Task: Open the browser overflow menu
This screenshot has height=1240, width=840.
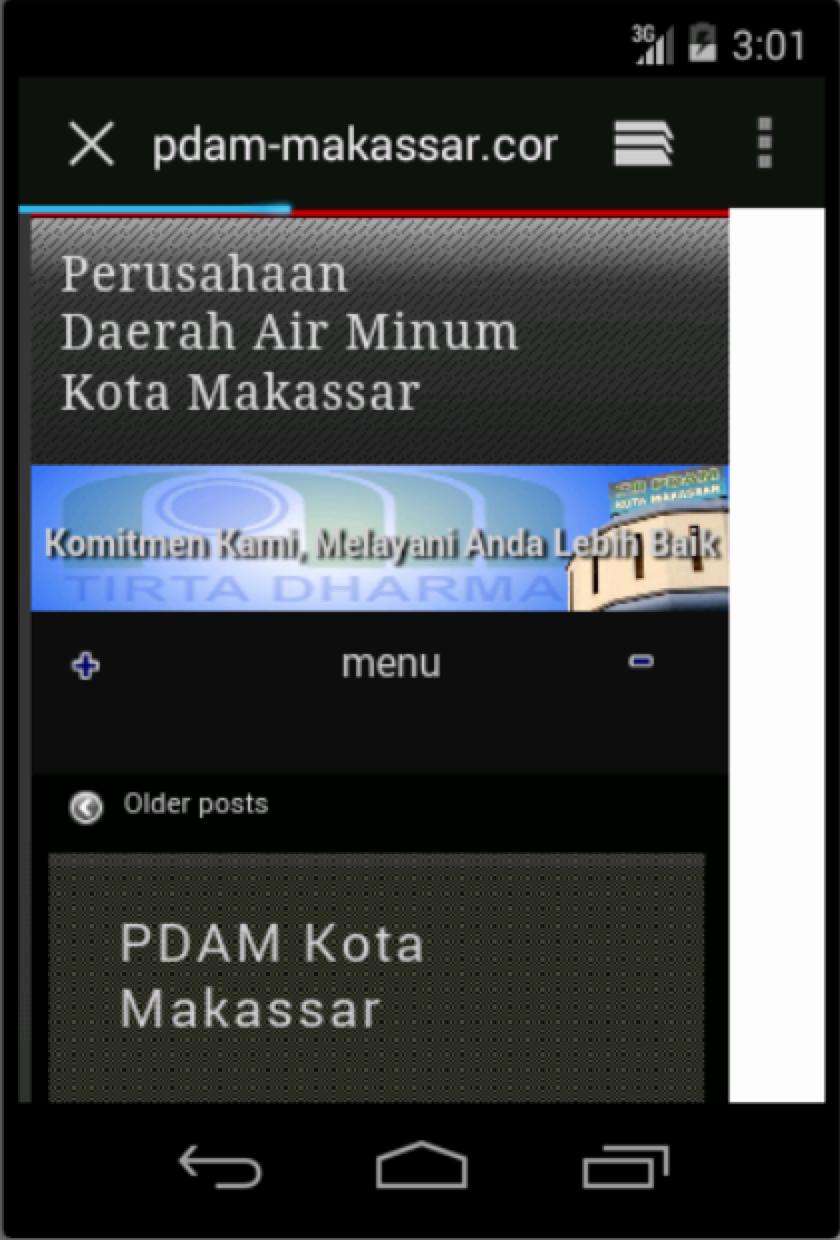Action: pyautogui.click(x=764, y=143)
